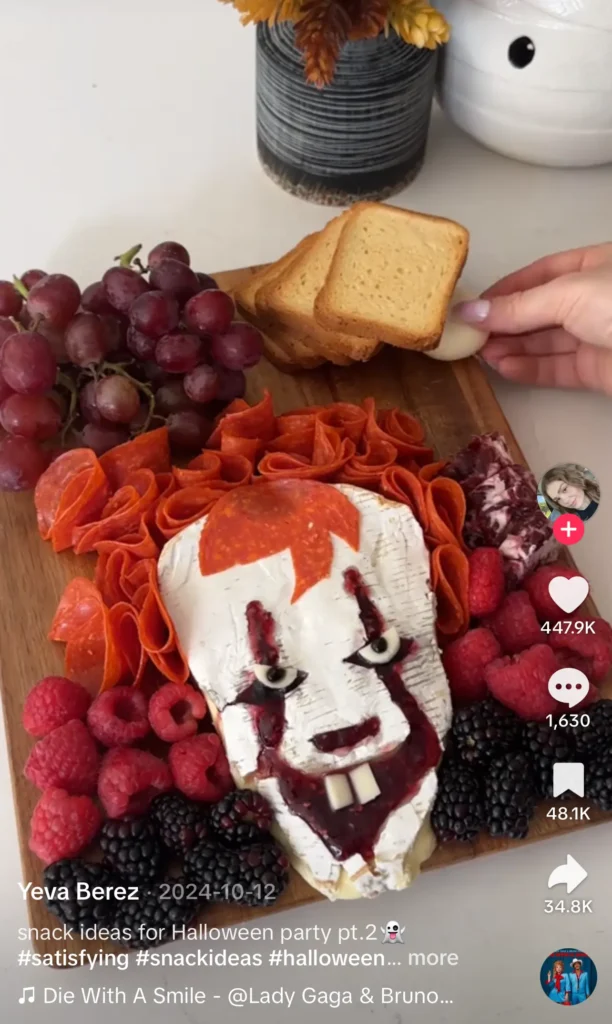Like this Halloween snack video

(x=568, y=594)
